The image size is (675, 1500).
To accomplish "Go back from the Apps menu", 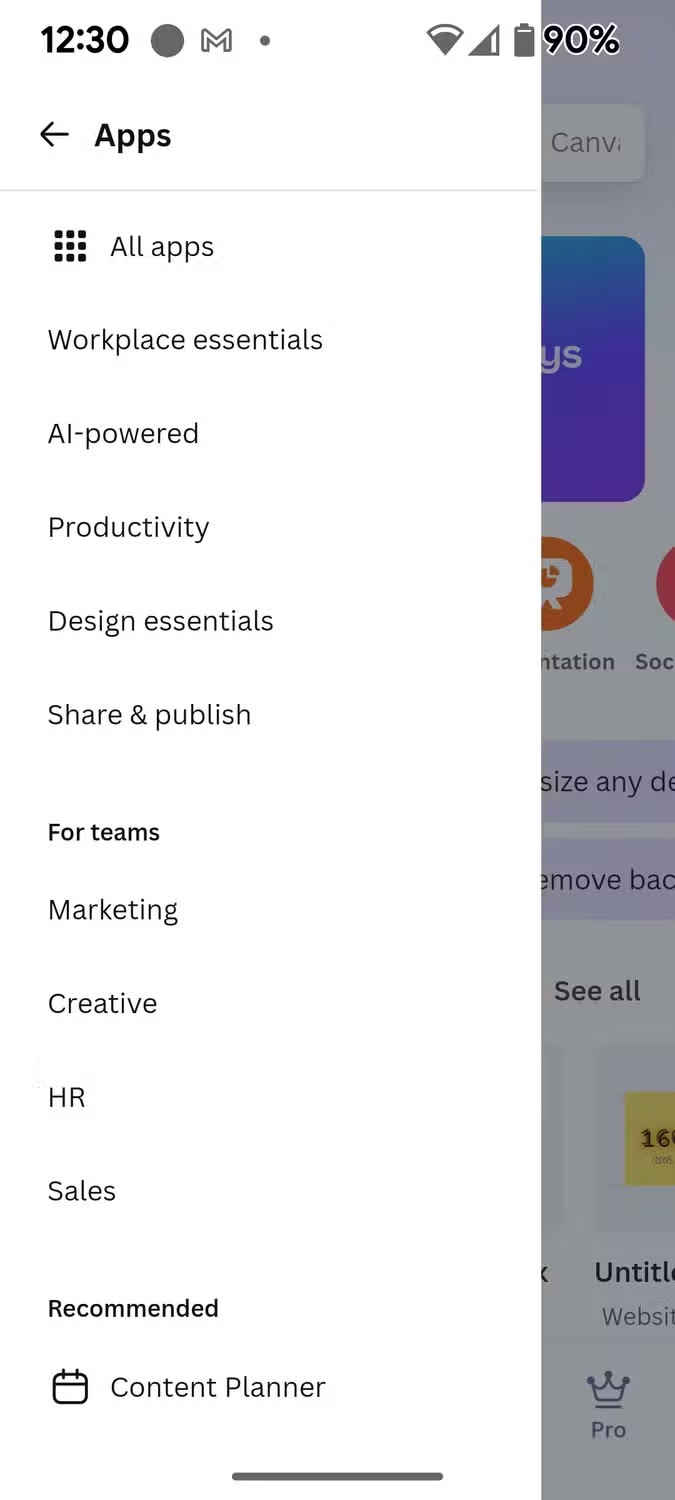I will point(54,135).
